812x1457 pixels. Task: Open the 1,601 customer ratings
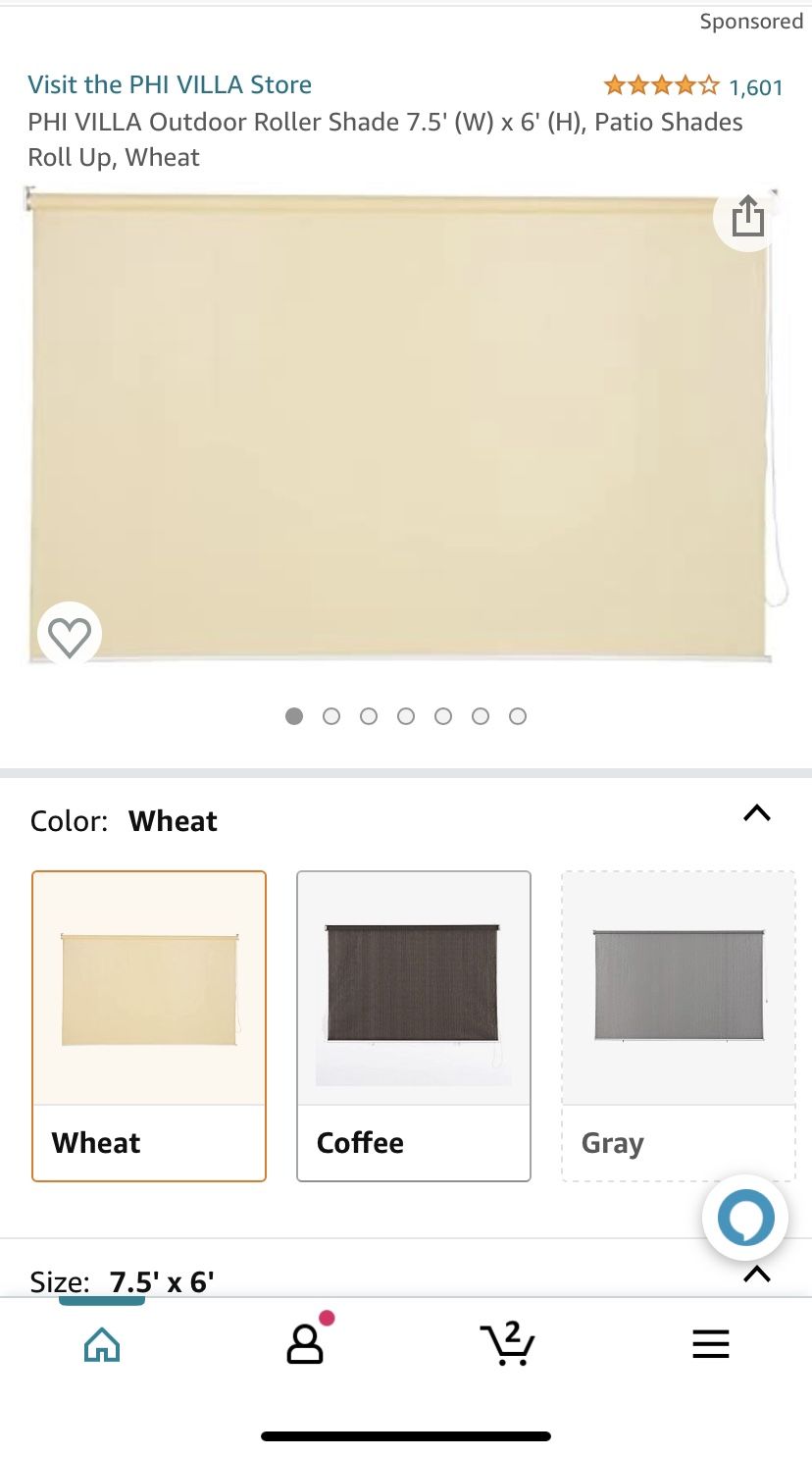tap(756, 87)
